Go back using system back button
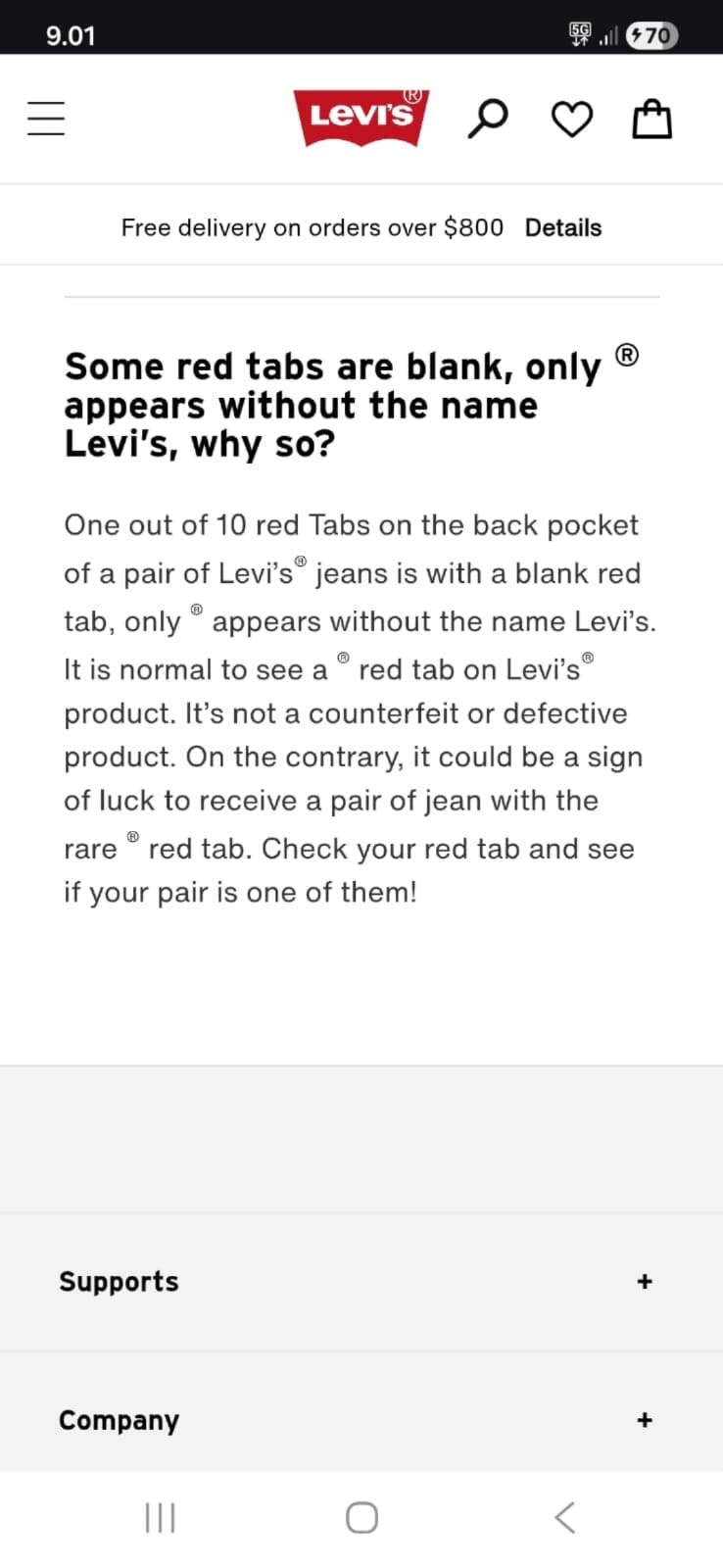Image resolution: width=723 pixels, height=1568 pixels. pos(564,1517)
